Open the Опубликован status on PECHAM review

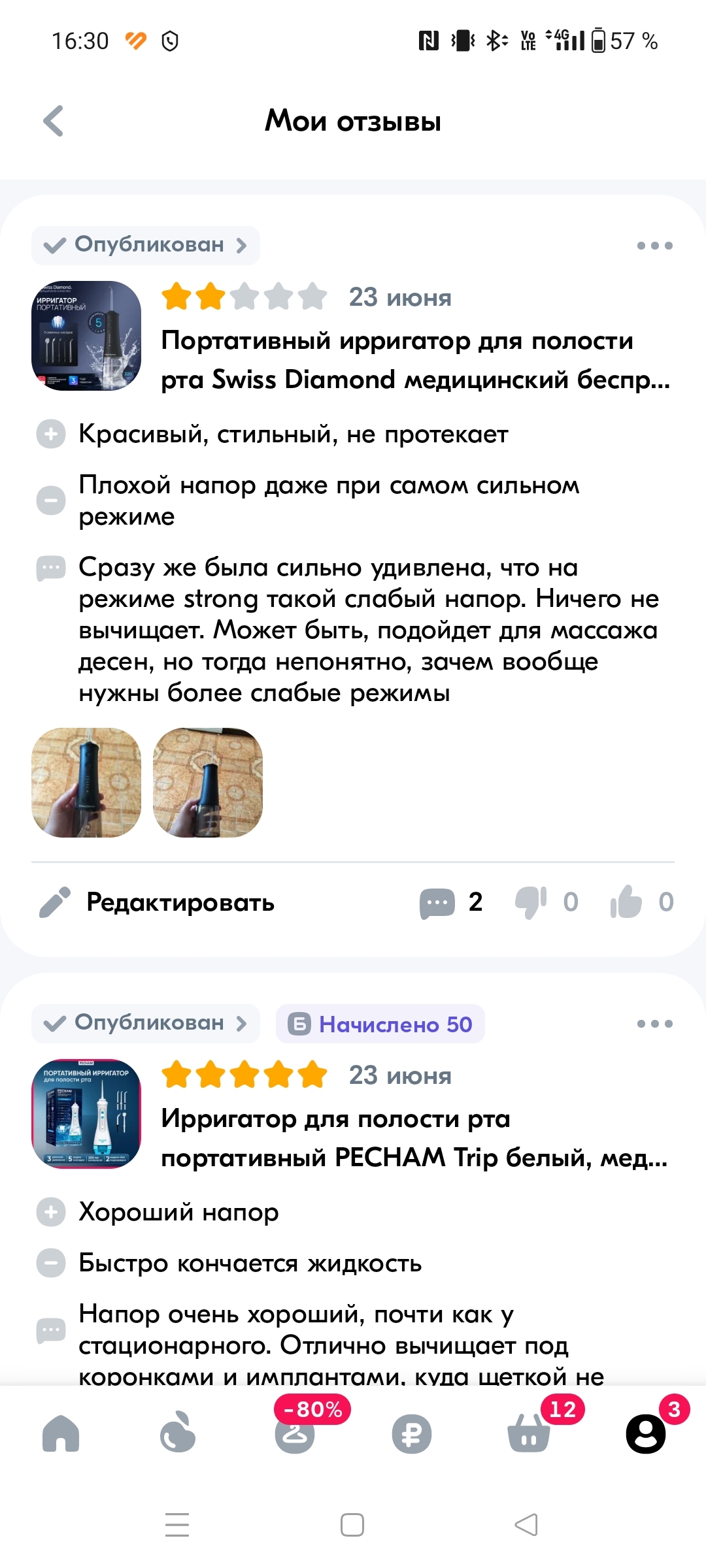point(145,1023)
